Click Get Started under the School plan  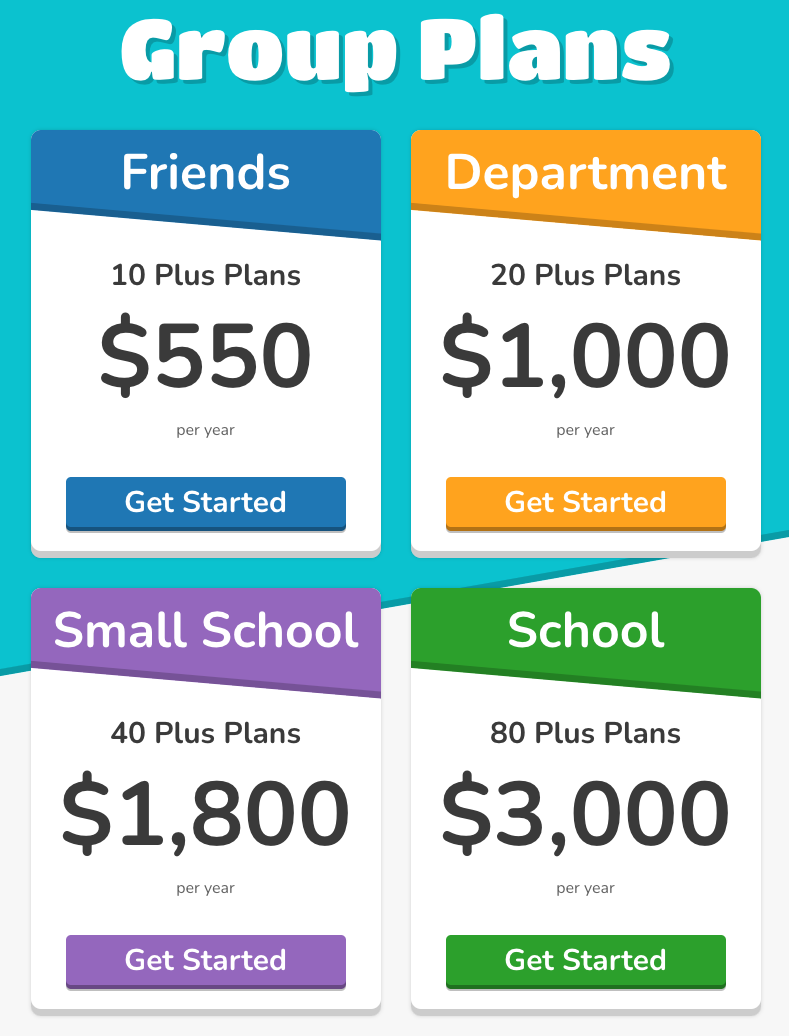585,960
